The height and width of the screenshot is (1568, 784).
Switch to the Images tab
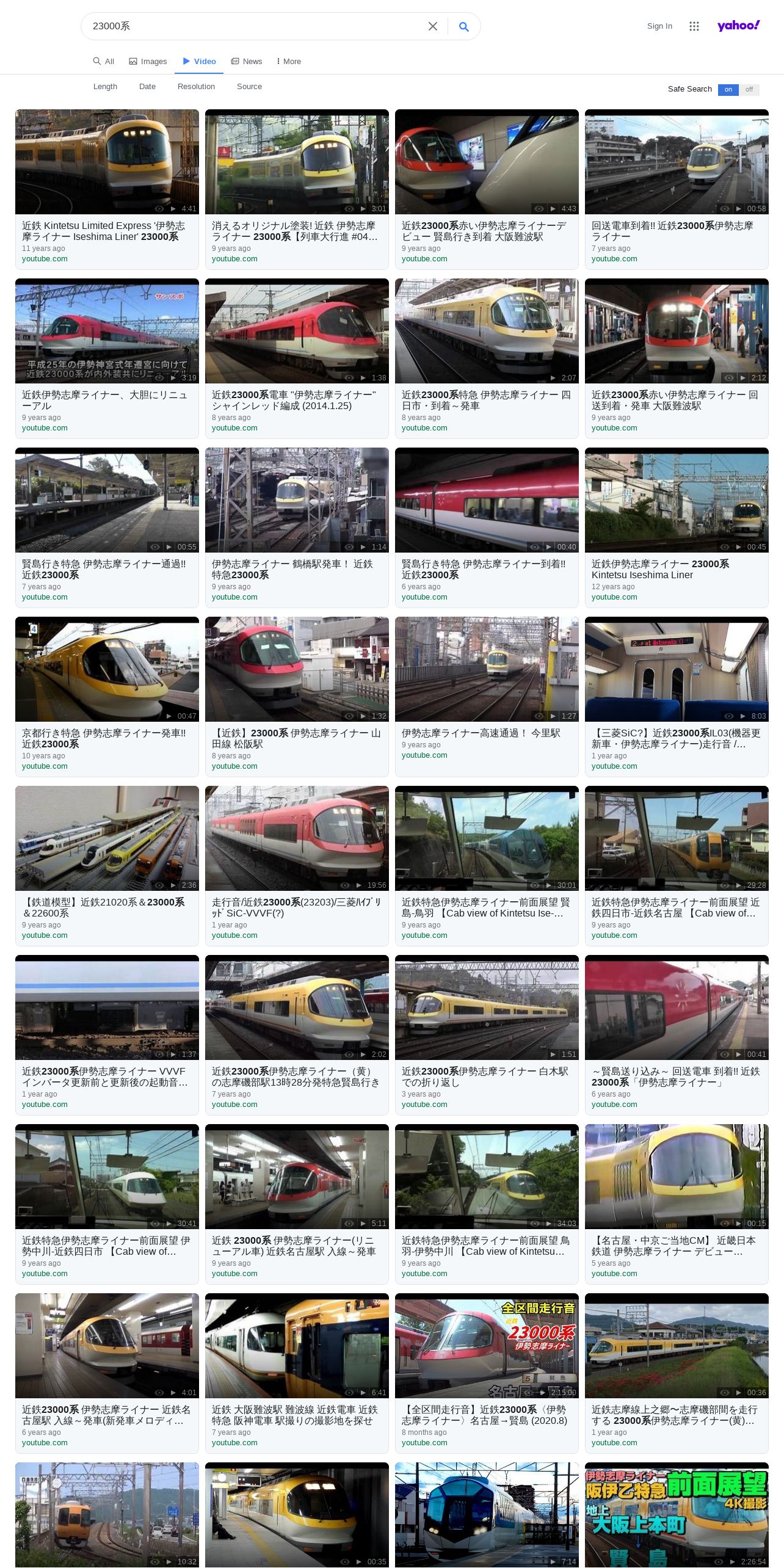(x=148, y=61)
